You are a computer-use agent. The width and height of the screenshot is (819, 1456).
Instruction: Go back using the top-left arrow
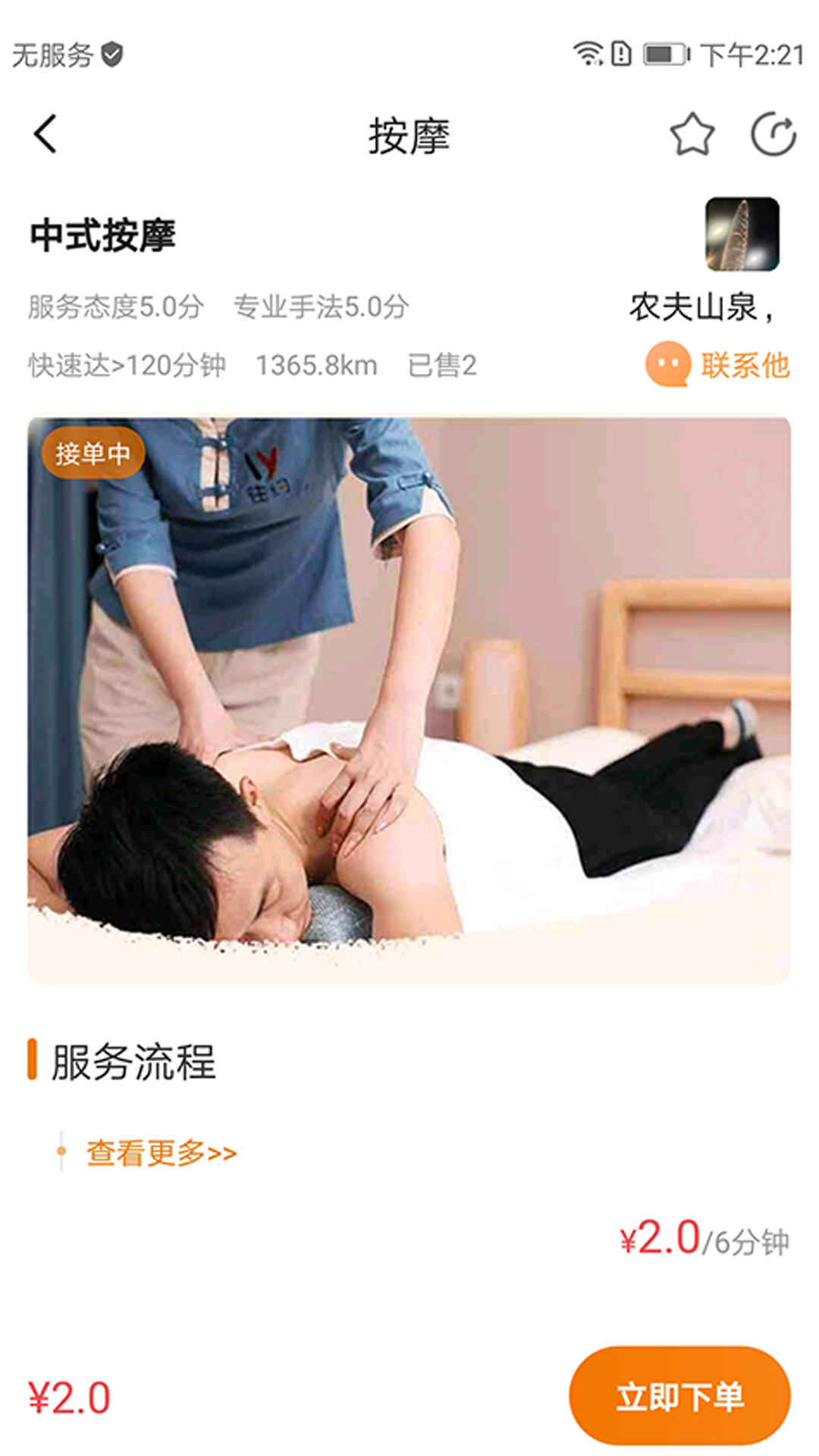click(x=45, y=134)
